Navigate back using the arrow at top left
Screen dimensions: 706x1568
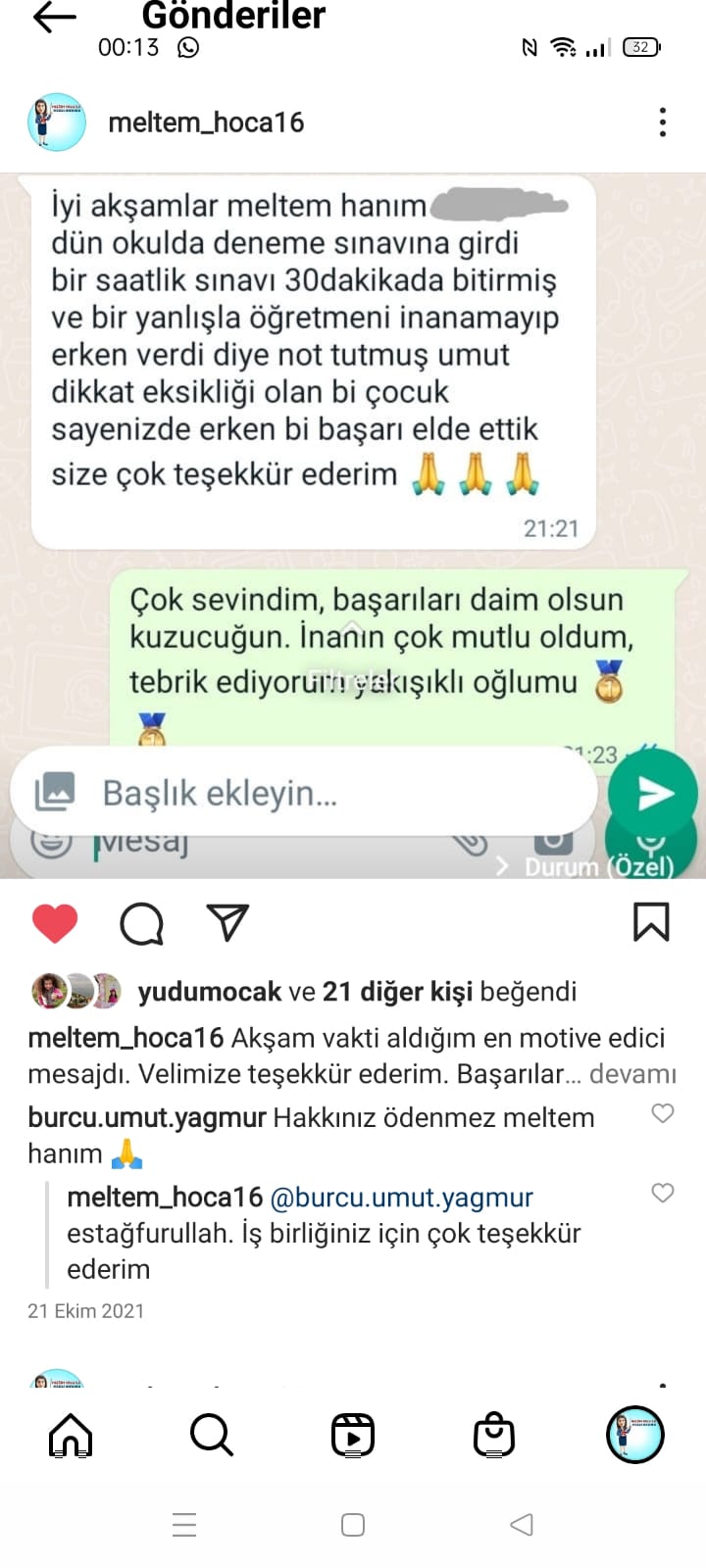click(56, 17)
